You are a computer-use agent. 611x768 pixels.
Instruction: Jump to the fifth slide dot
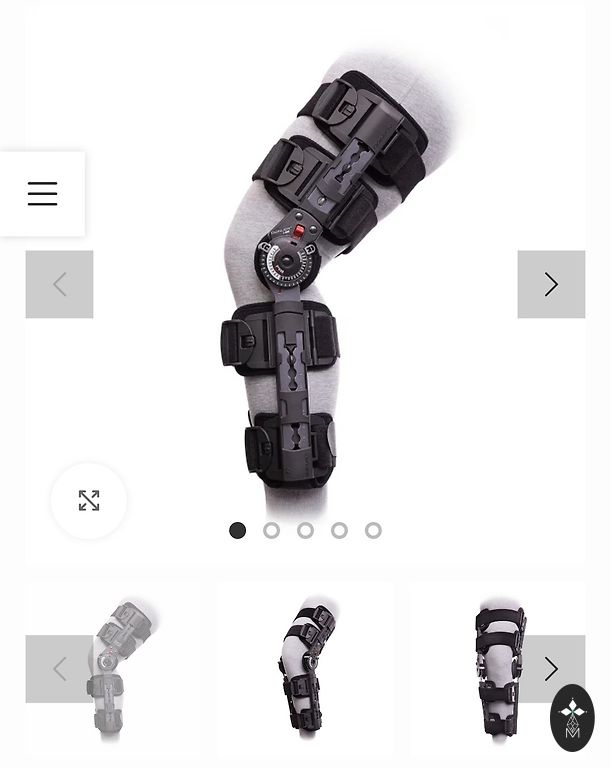(373, 531)
